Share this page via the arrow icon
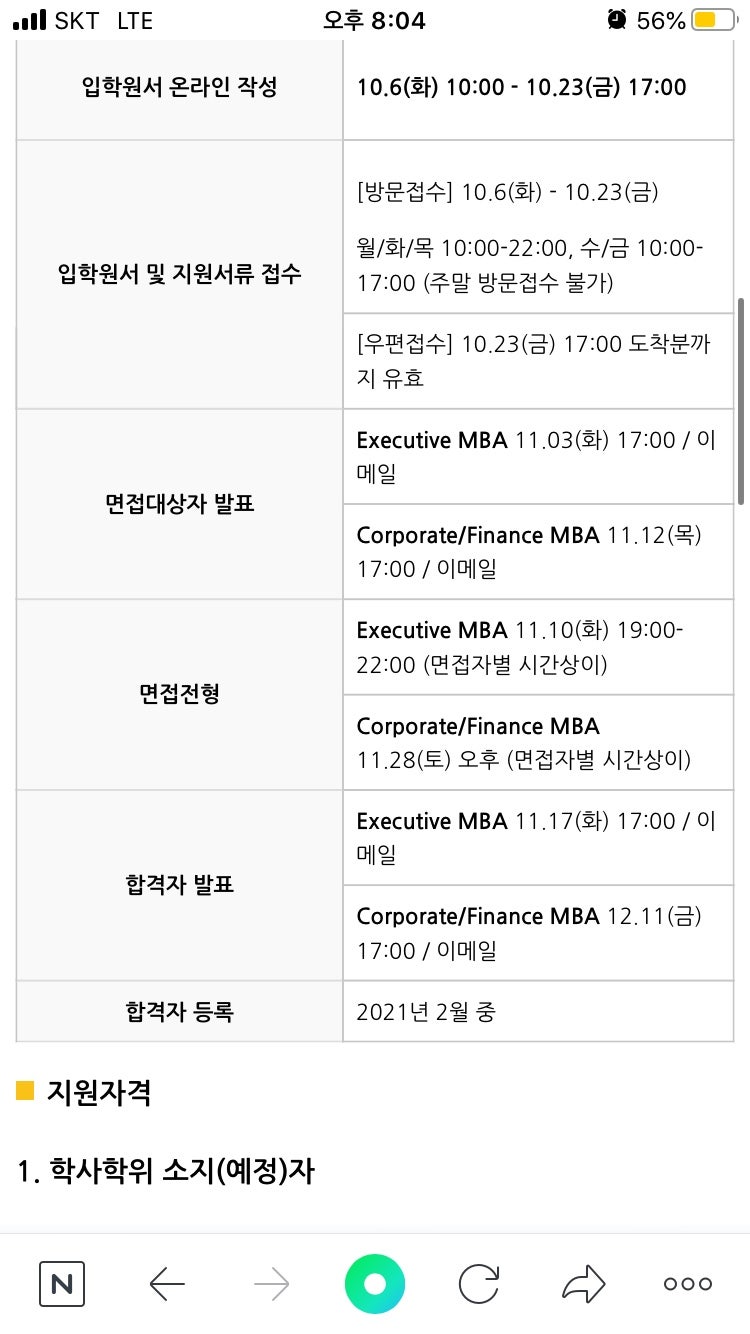This screenshot has height=1334, width=750. (583, 1283)
